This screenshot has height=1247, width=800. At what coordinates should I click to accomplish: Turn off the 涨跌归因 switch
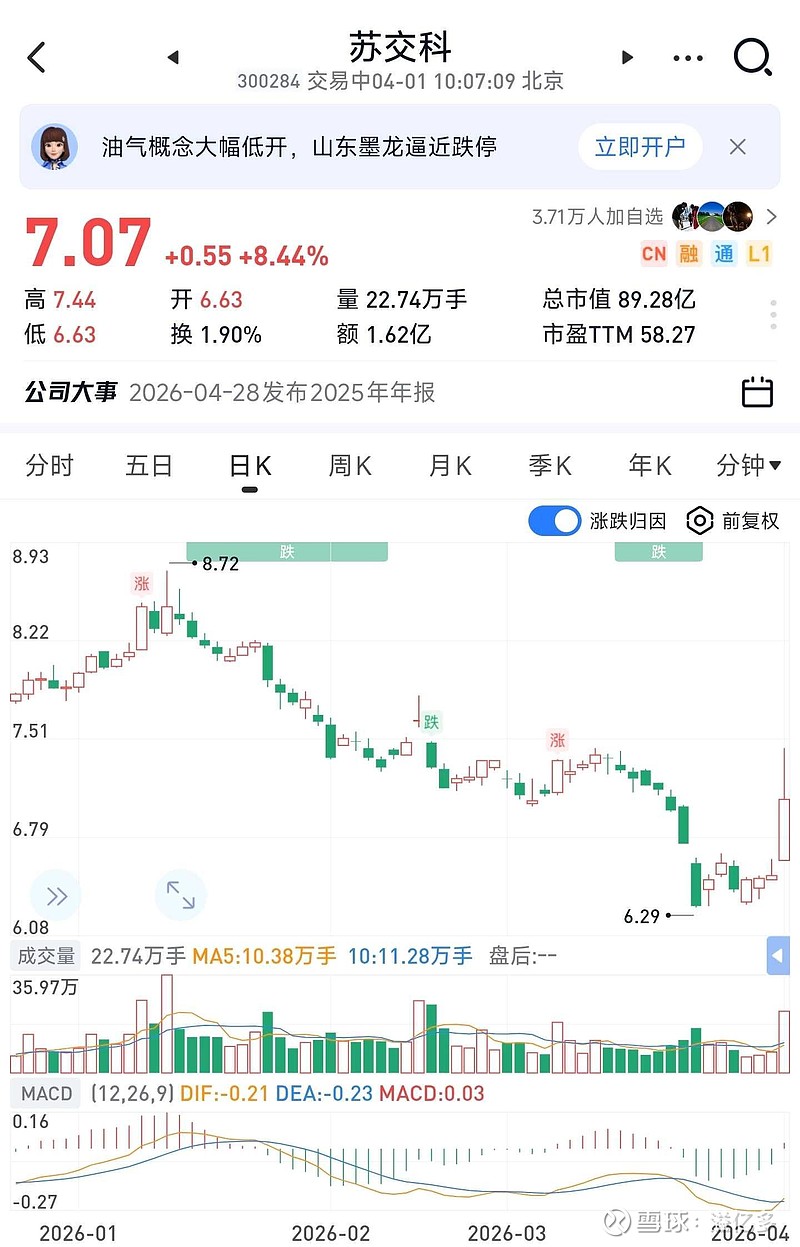554,521
